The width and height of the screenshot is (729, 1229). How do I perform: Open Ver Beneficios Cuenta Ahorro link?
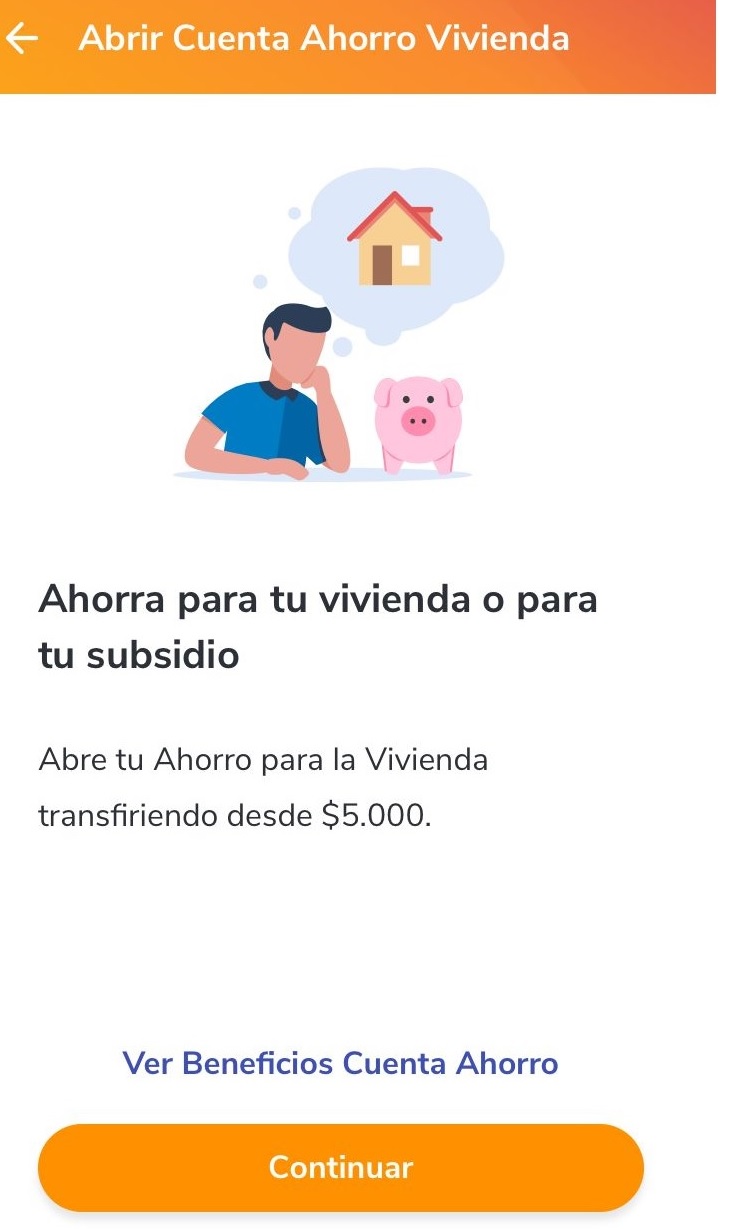(x=340, y=1062)
